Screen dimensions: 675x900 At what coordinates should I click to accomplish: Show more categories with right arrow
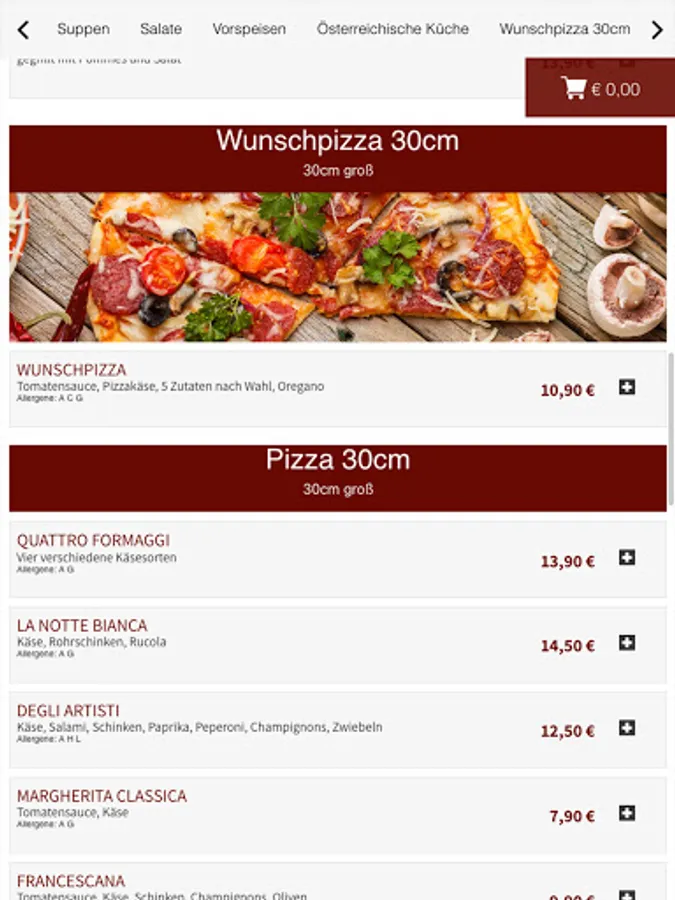pos(657,30)
